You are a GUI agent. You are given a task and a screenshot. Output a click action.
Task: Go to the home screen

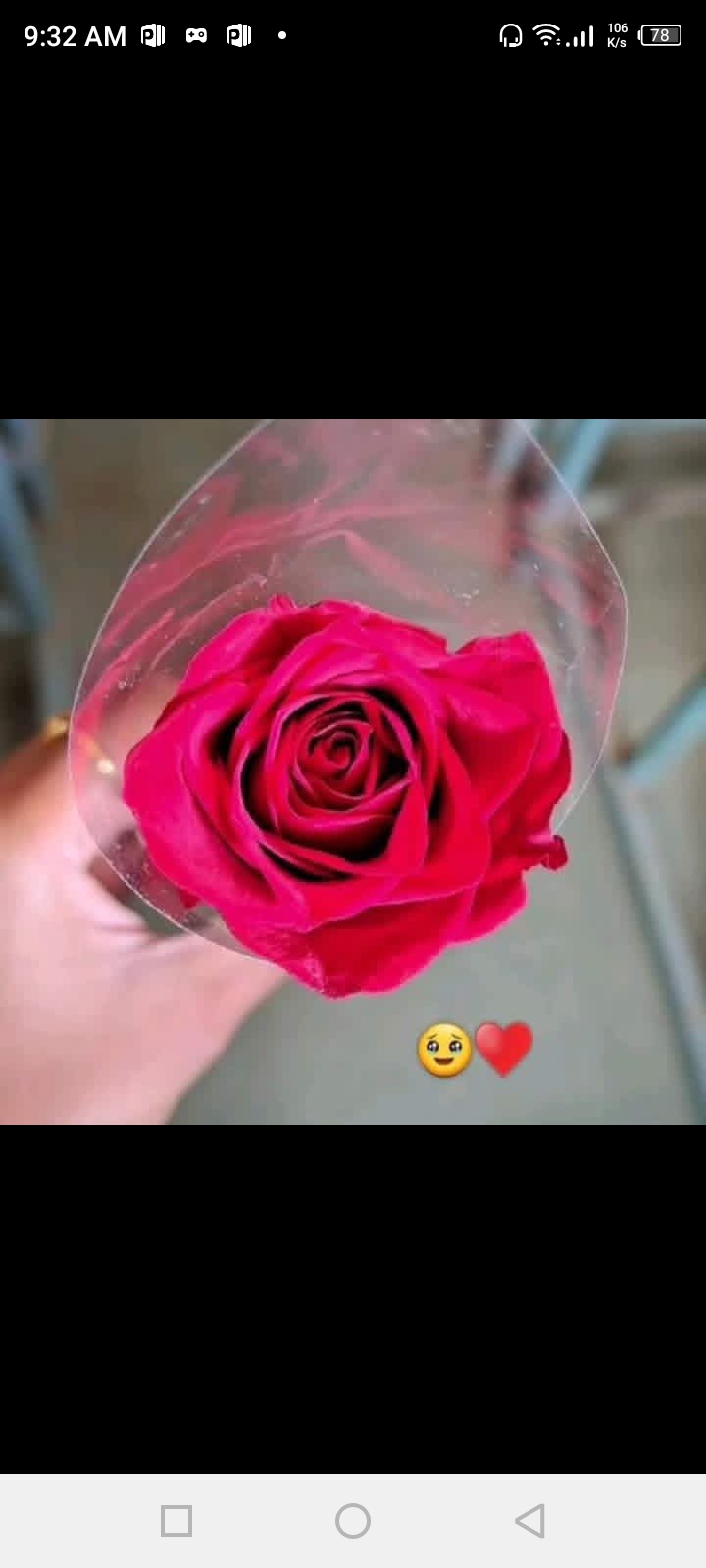pos(353,1521)
